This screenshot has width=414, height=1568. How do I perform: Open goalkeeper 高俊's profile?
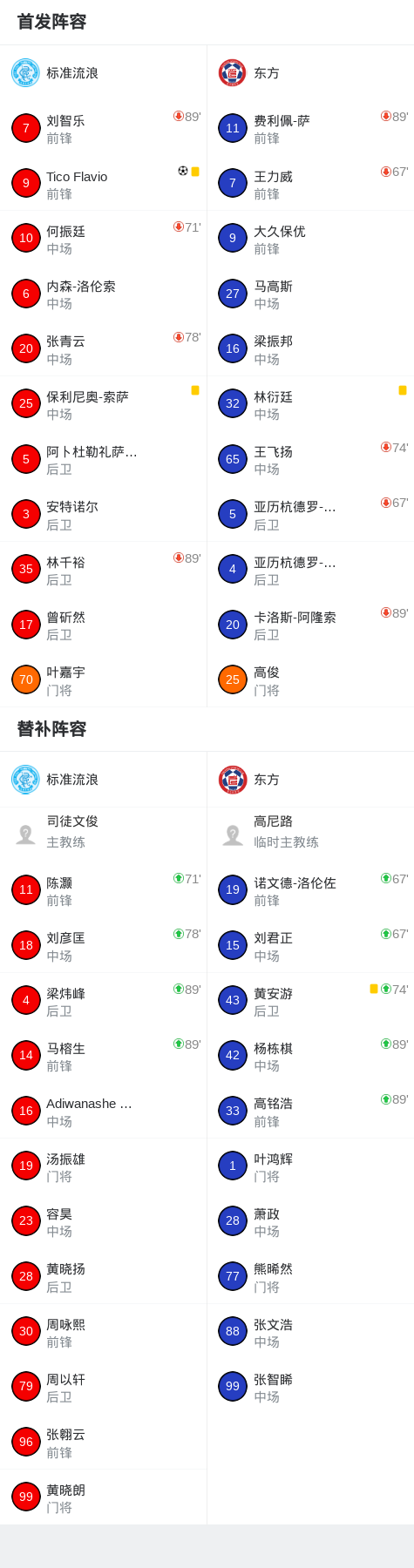[x=310, y=680]
